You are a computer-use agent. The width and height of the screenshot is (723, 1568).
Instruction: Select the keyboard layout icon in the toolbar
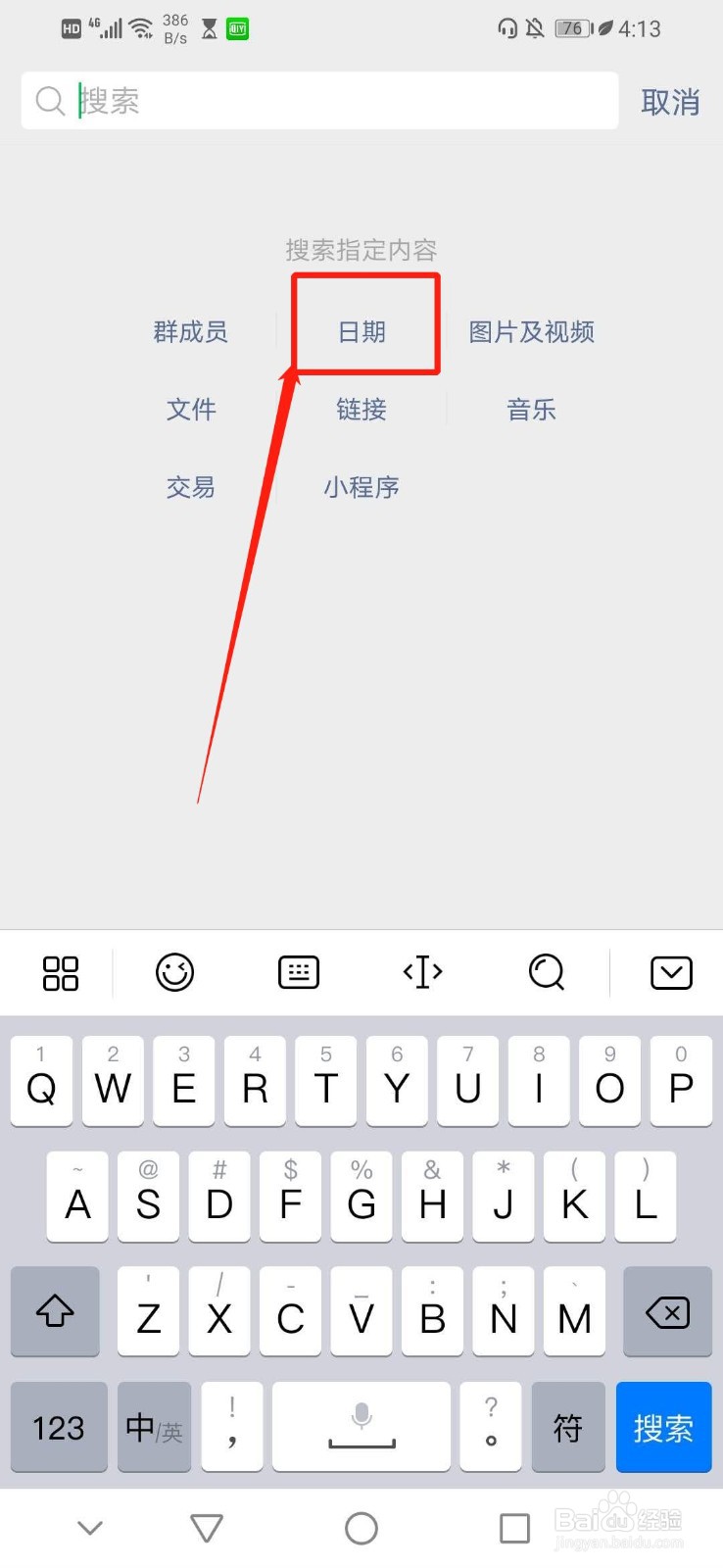pos(298,972)
